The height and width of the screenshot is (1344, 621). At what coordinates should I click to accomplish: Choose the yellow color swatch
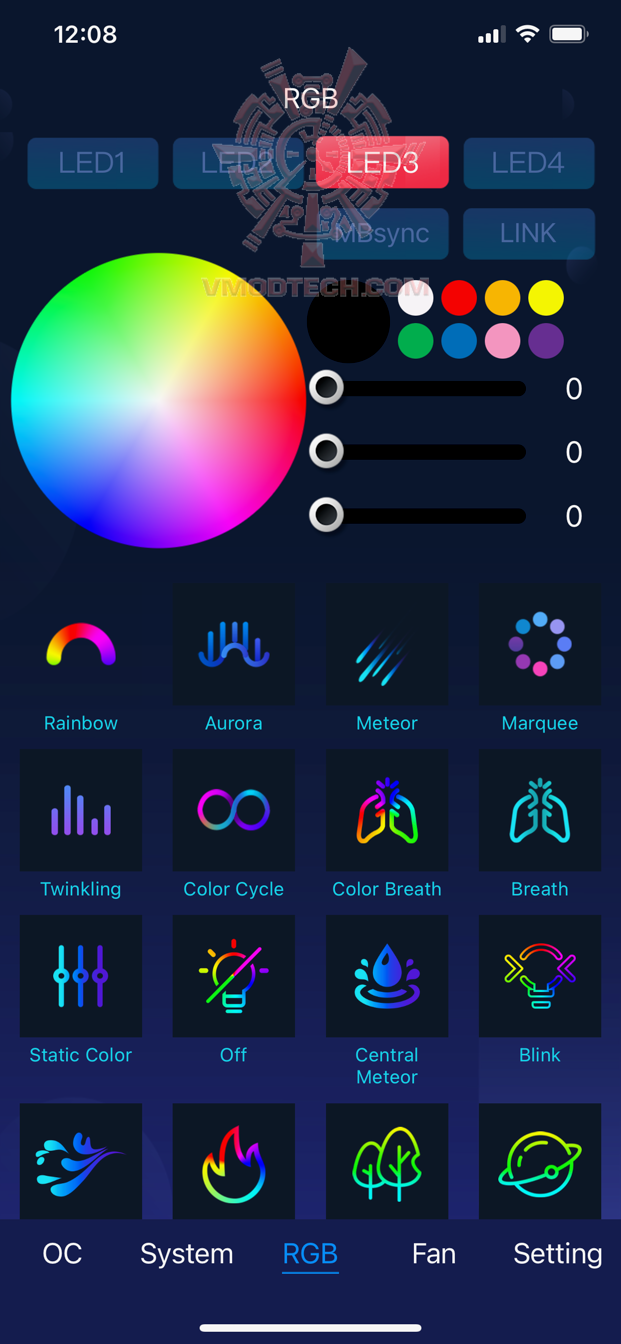click(546, 298)
